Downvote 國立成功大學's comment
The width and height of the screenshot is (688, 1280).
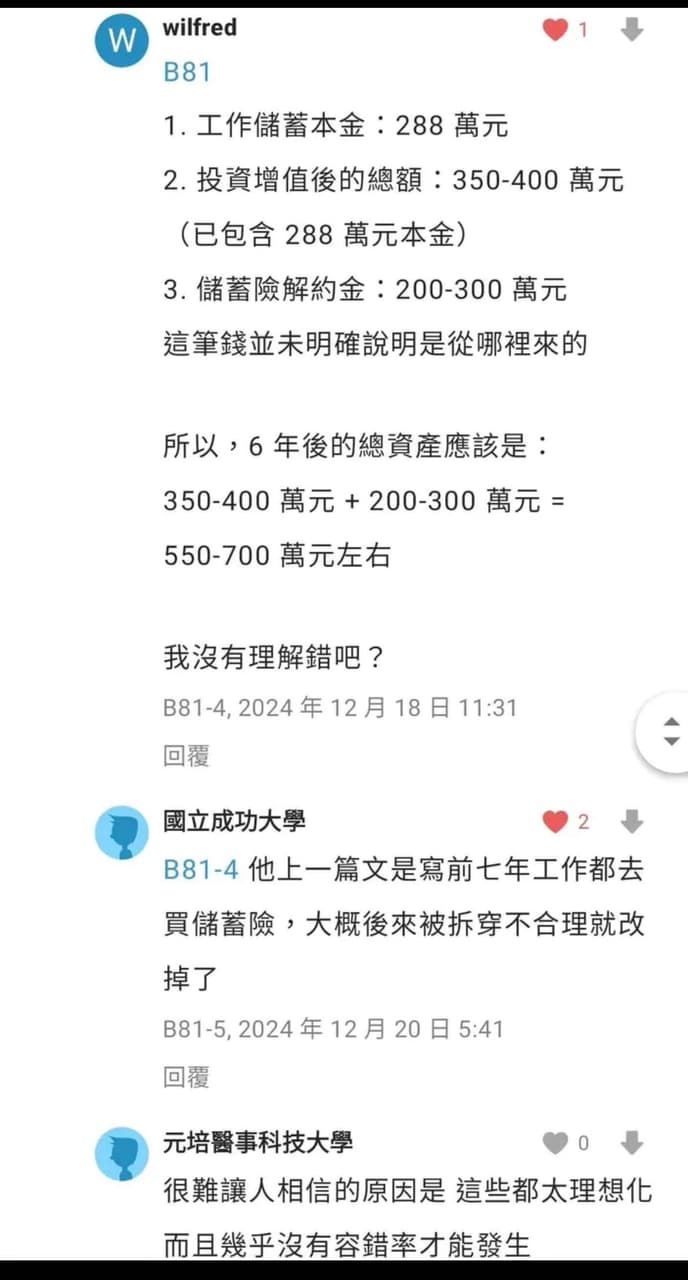click(x=631, y=822)
